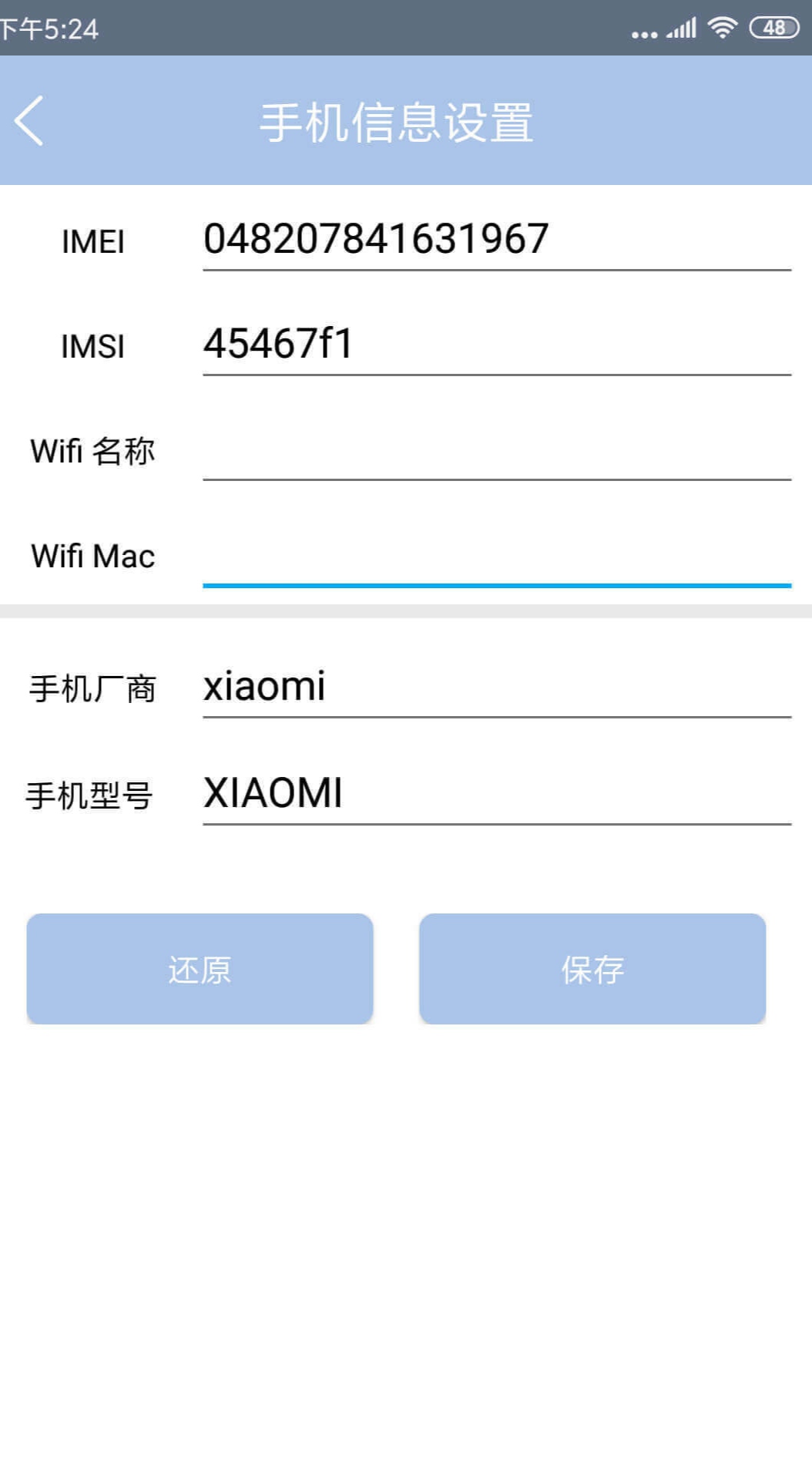Focus the Wifi 名称 text field

click(x=497, y=449)
